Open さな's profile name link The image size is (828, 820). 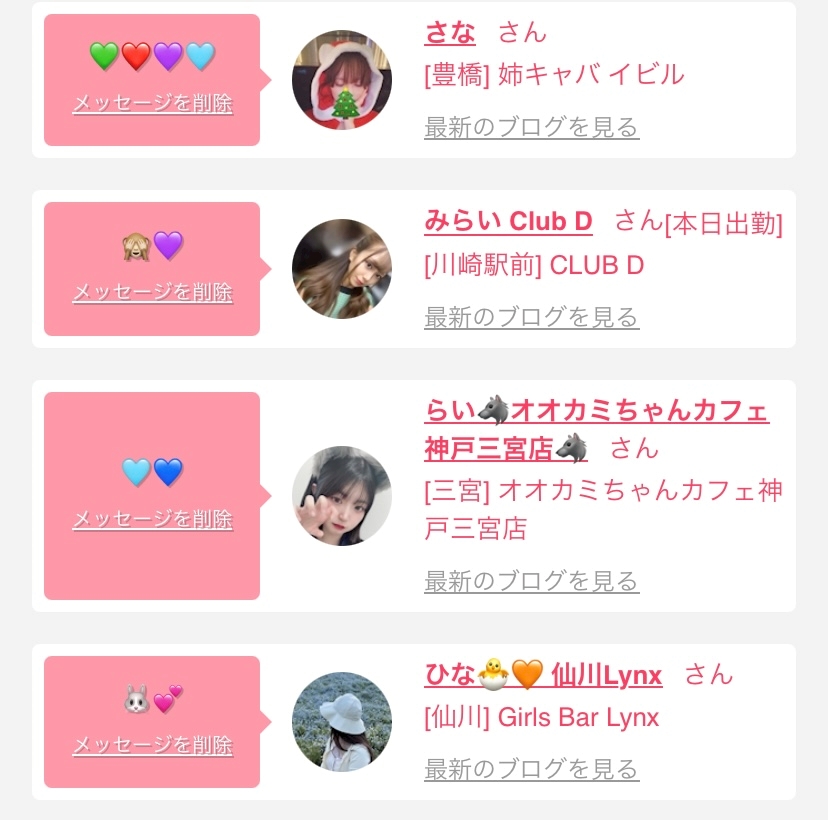(450, 32)
